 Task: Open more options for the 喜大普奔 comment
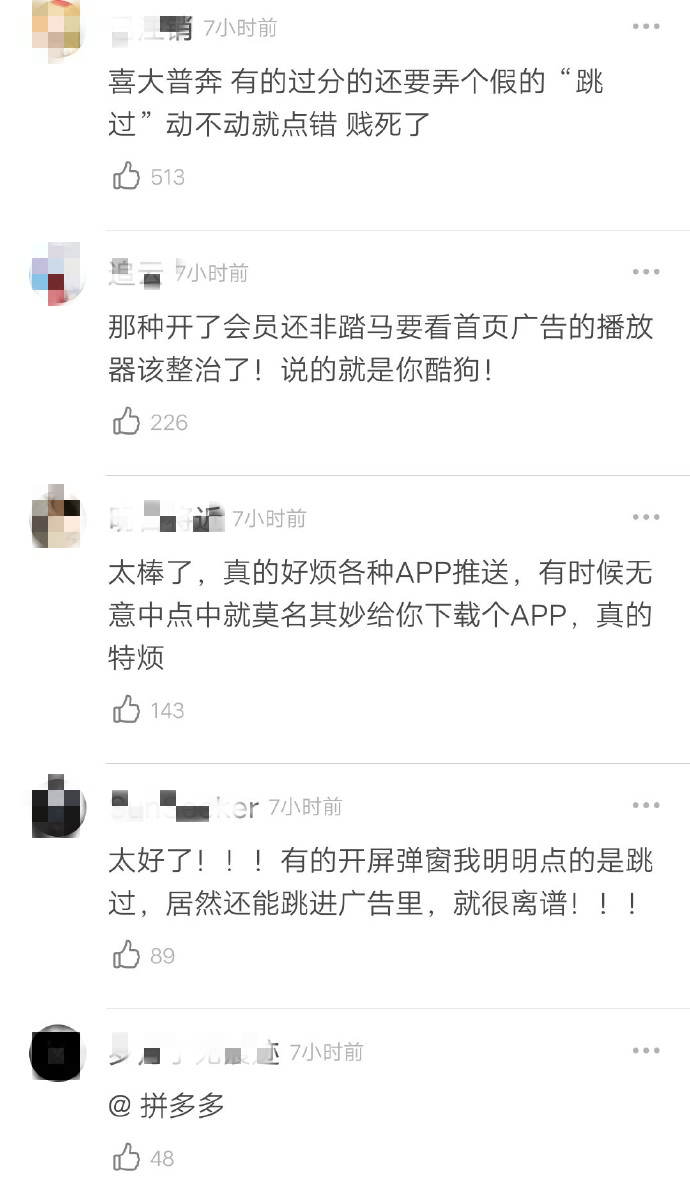pyautogui.click(x=646, y=27)
